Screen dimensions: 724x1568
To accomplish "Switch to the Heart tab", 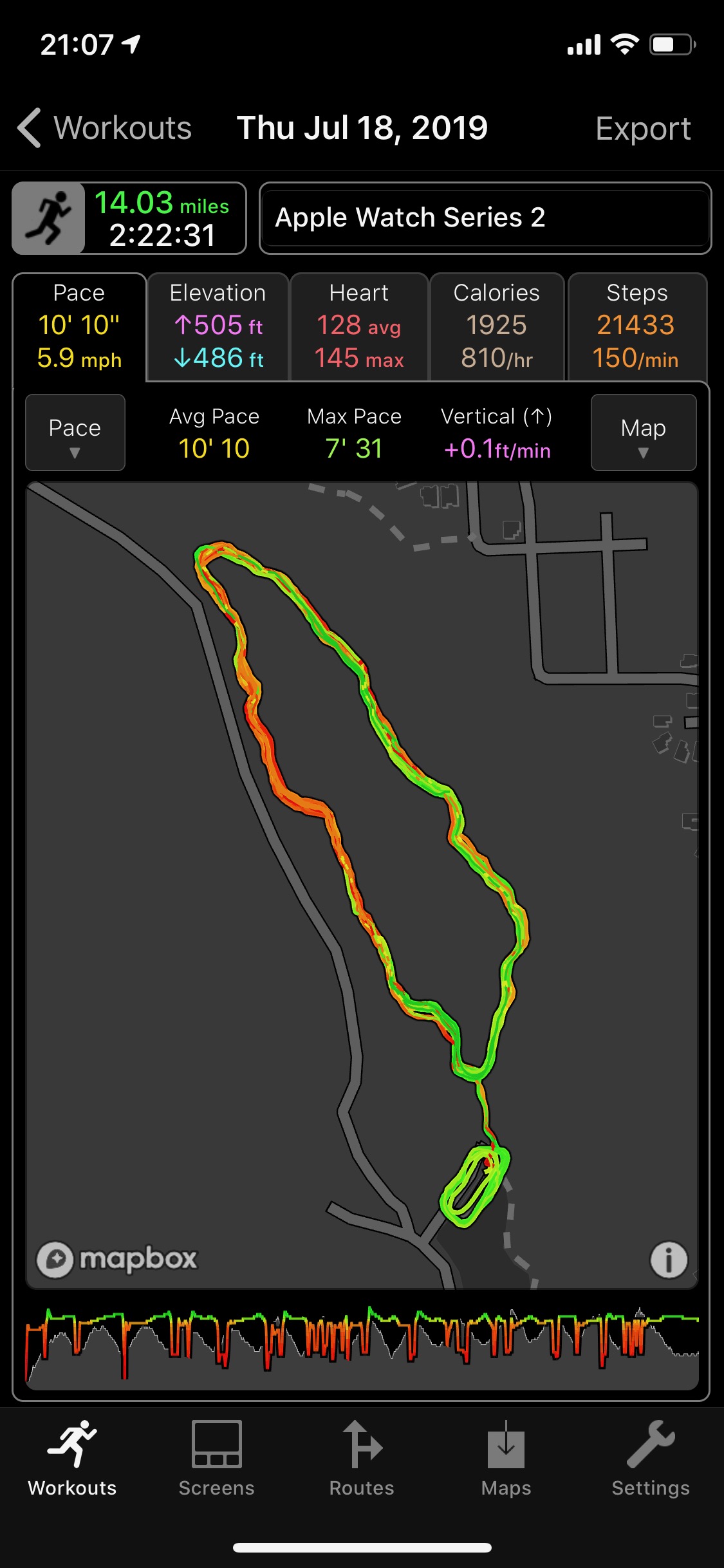I will [x=359, y=326].
